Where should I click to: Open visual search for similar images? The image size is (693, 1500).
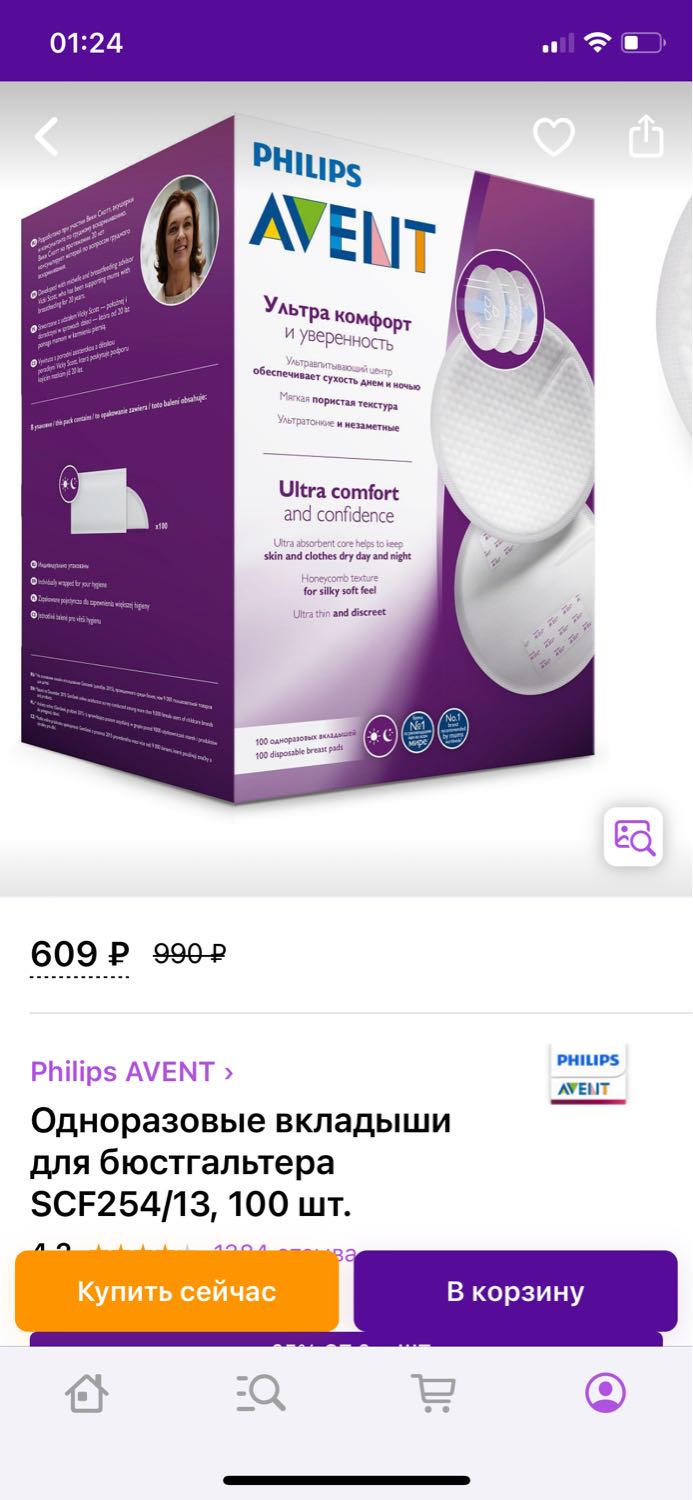(634, 837)
